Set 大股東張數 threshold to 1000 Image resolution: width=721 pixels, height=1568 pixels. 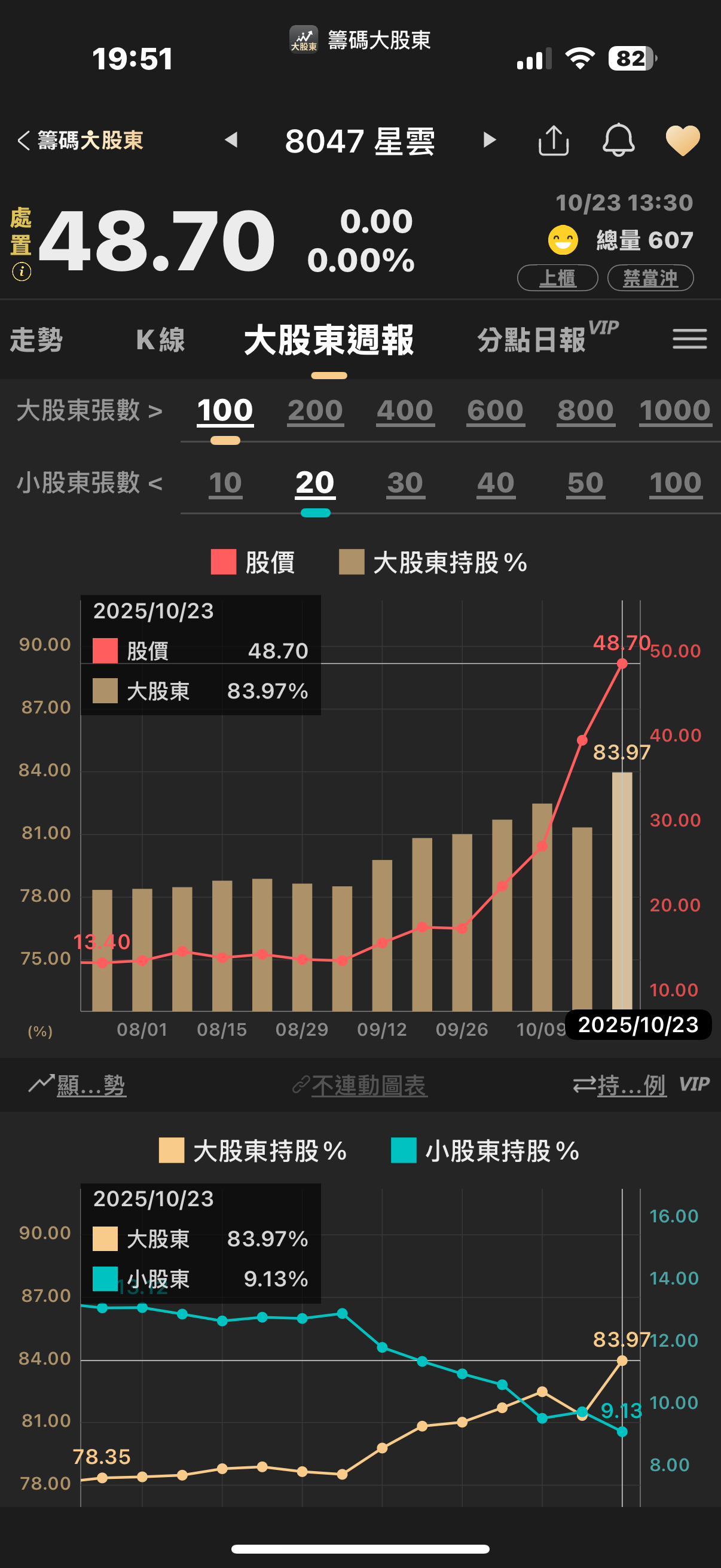point(675,410)
